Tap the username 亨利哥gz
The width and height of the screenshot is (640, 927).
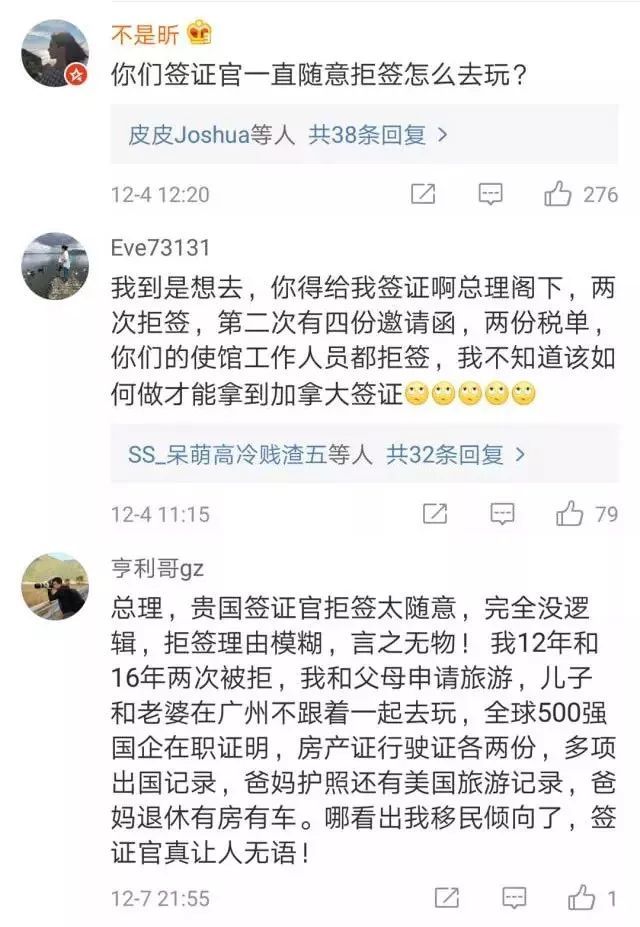coord(157,568)
